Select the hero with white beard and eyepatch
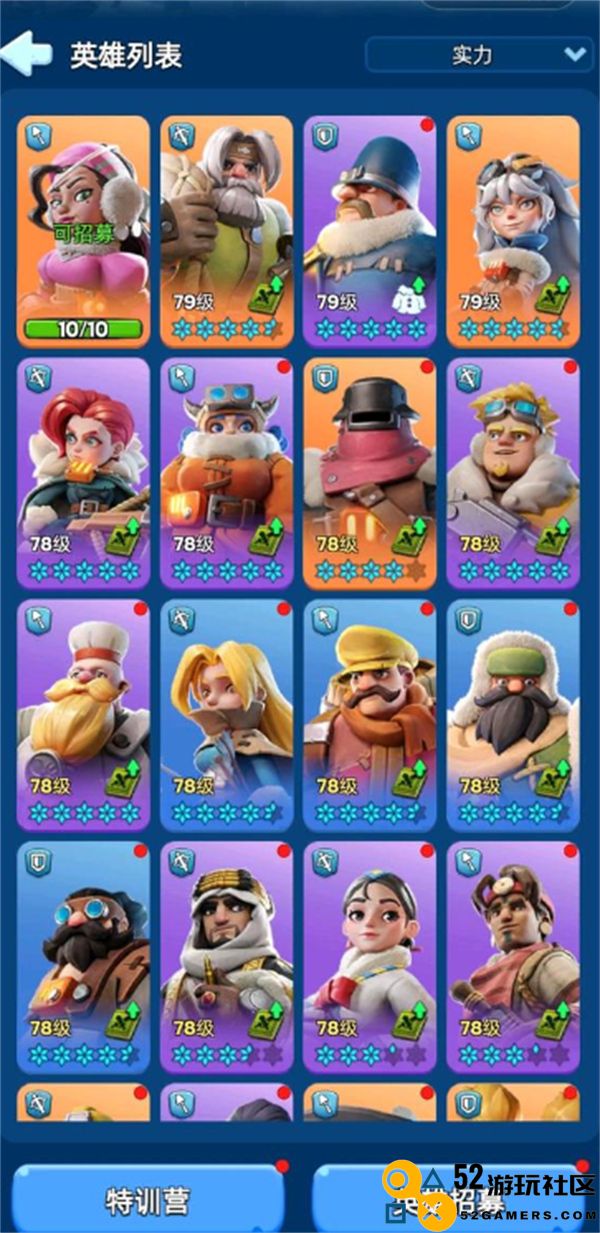 [x=226, y=231]
